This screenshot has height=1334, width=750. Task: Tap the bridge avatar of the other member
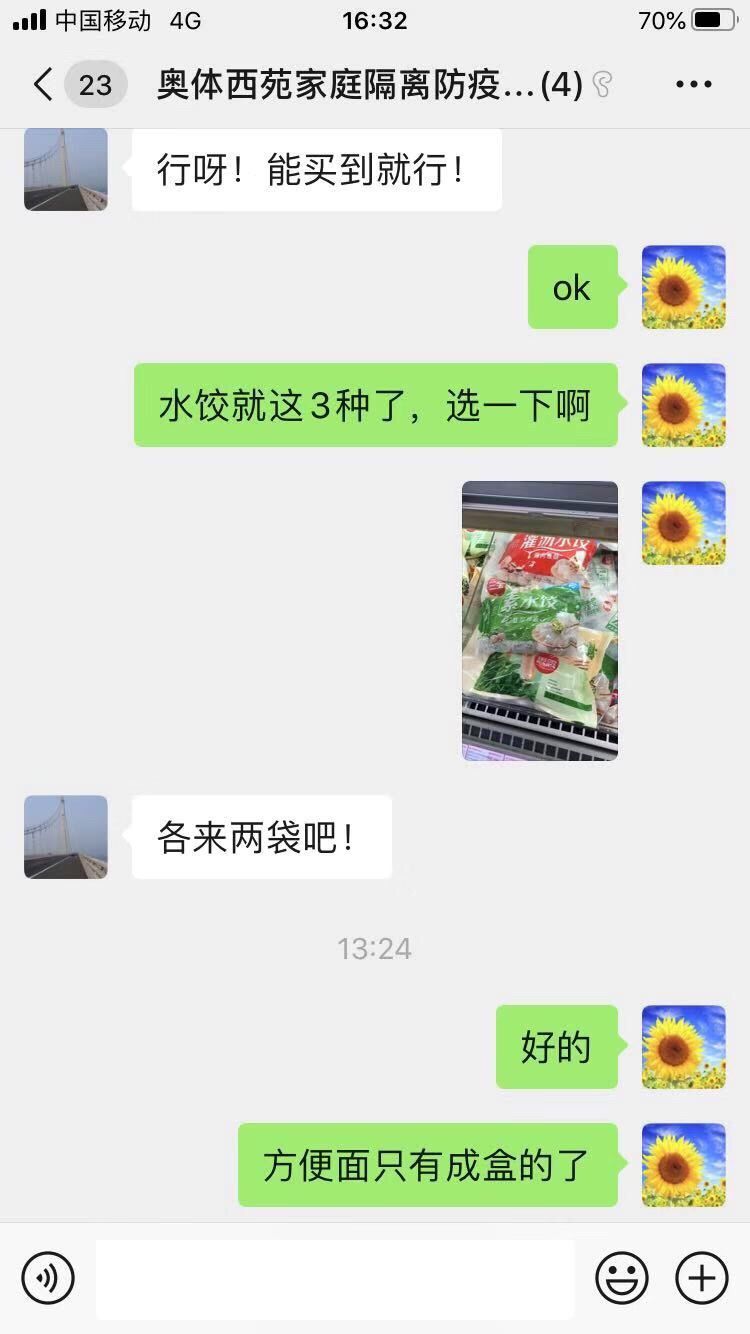click(64, 837)
